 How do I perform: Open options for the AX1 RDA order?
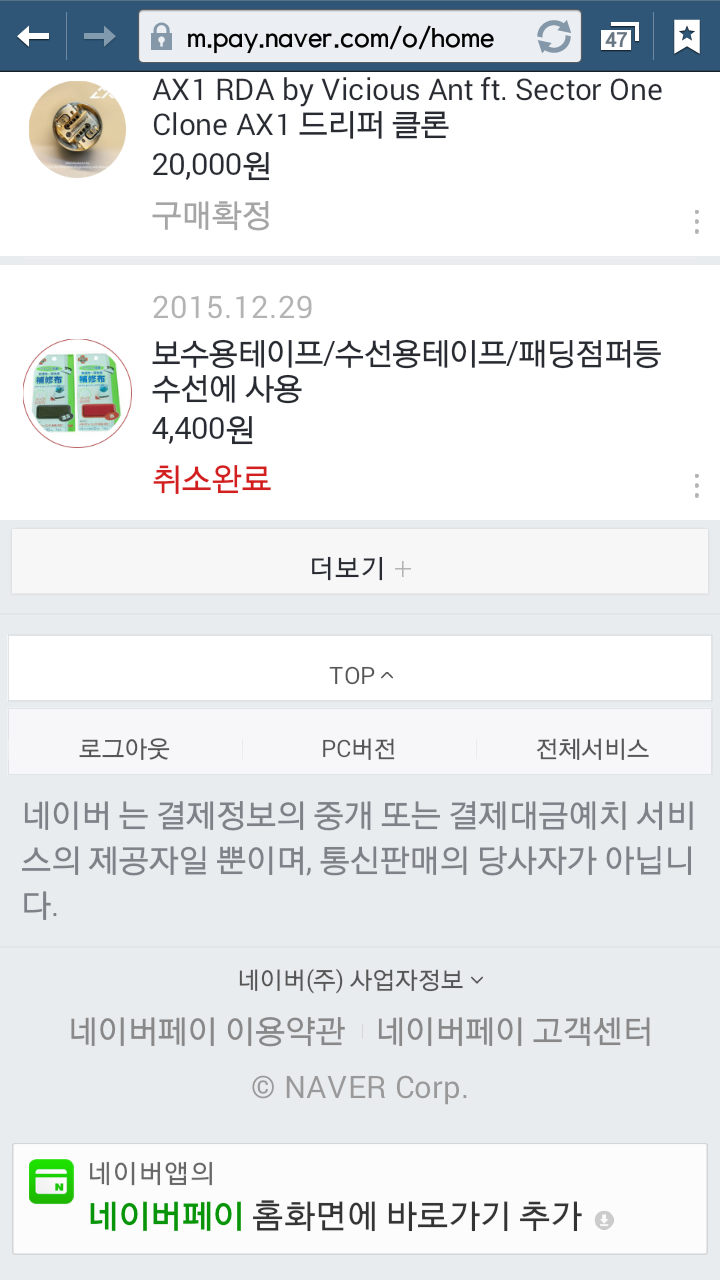696,222
